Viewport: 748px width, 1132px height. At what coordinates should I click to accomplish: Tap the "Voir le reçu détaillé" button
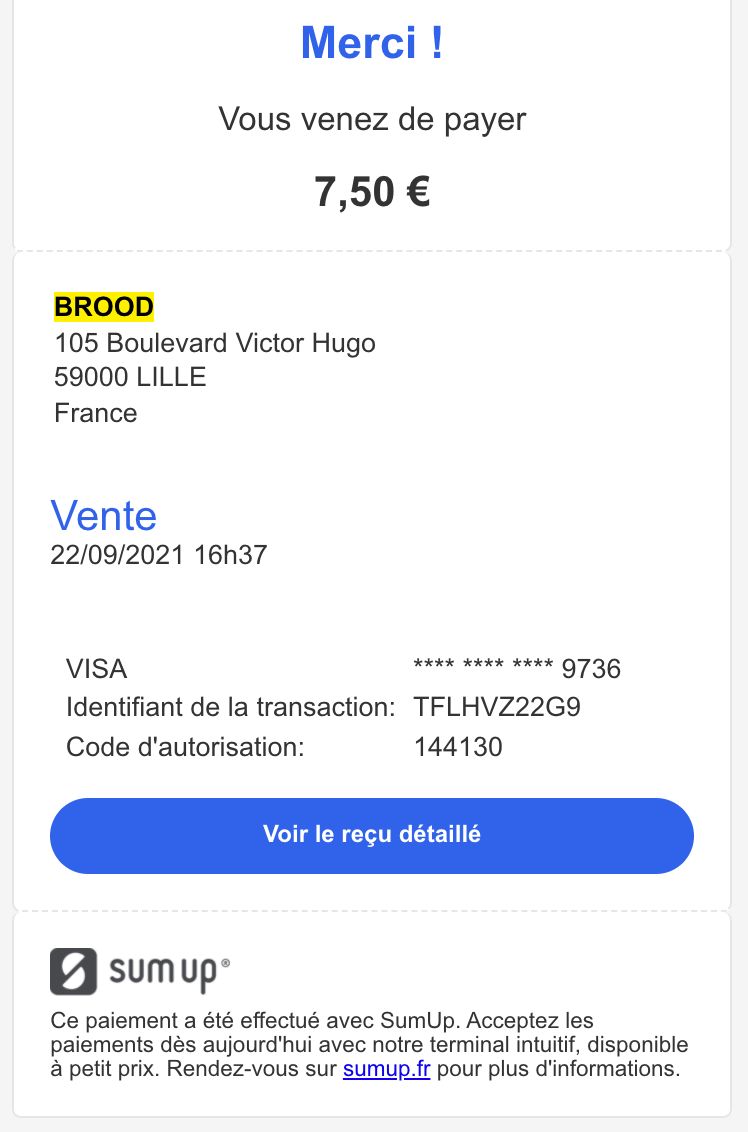pyautogui.click(x=372, y=835)
